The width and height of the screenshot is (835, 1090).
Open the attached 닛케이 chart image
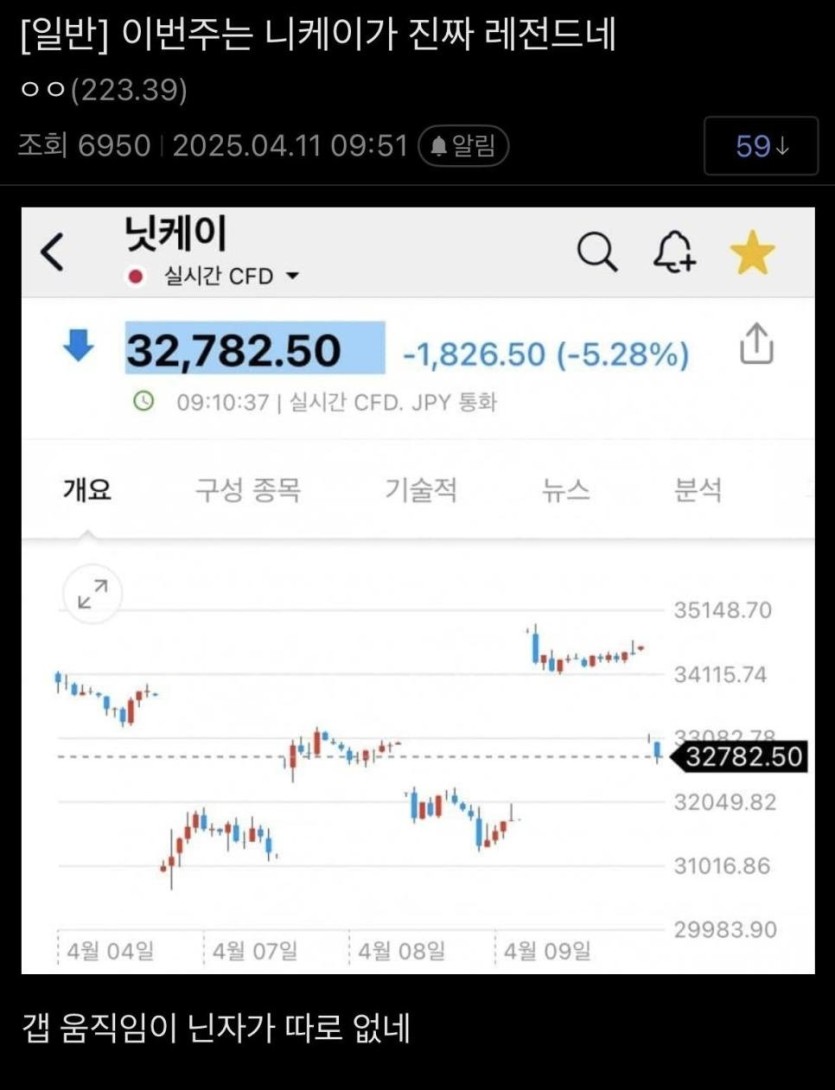point(417,590)
